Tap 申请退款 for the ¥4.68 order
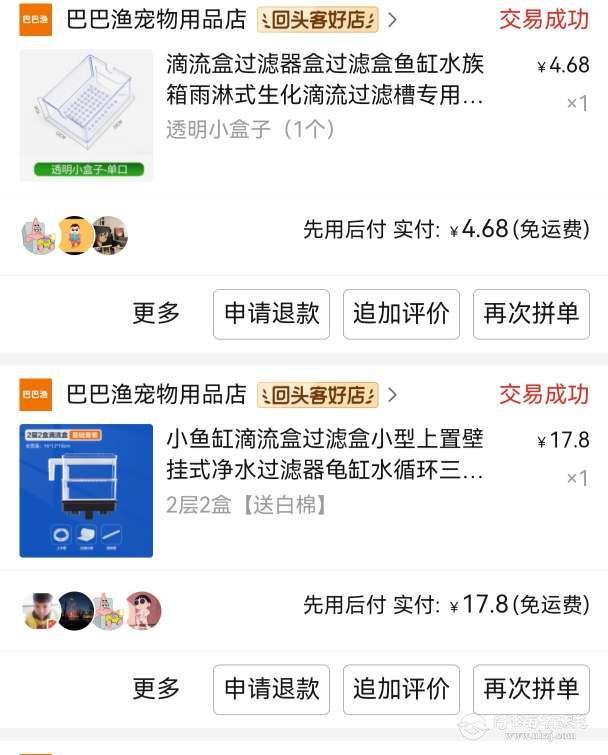This screenshot has height=755, width=608. (x=271, y=314)
